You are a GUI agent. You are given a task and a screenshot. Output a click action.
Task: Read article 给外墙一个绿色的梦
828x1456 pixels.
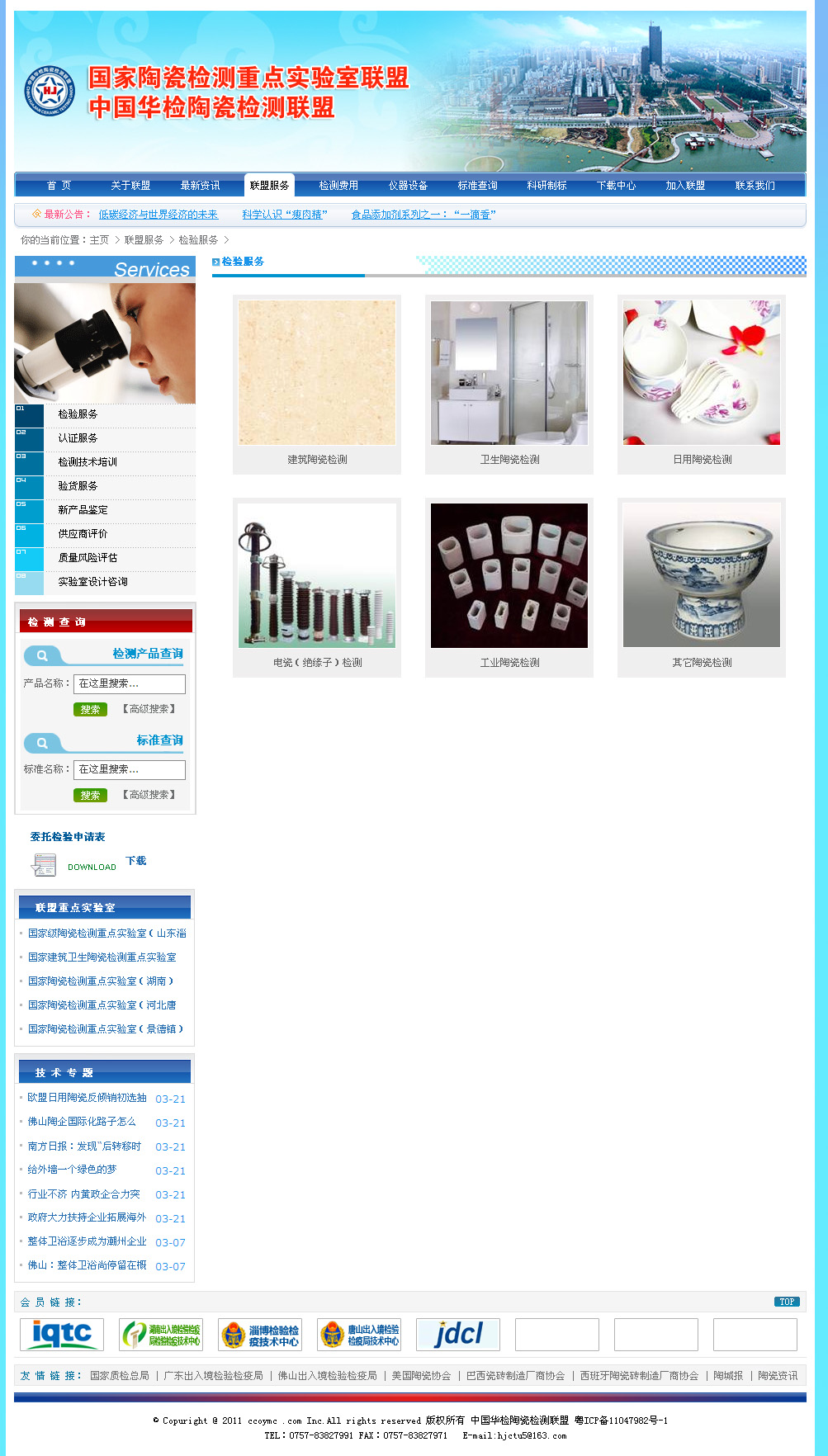pos(72,1170)
